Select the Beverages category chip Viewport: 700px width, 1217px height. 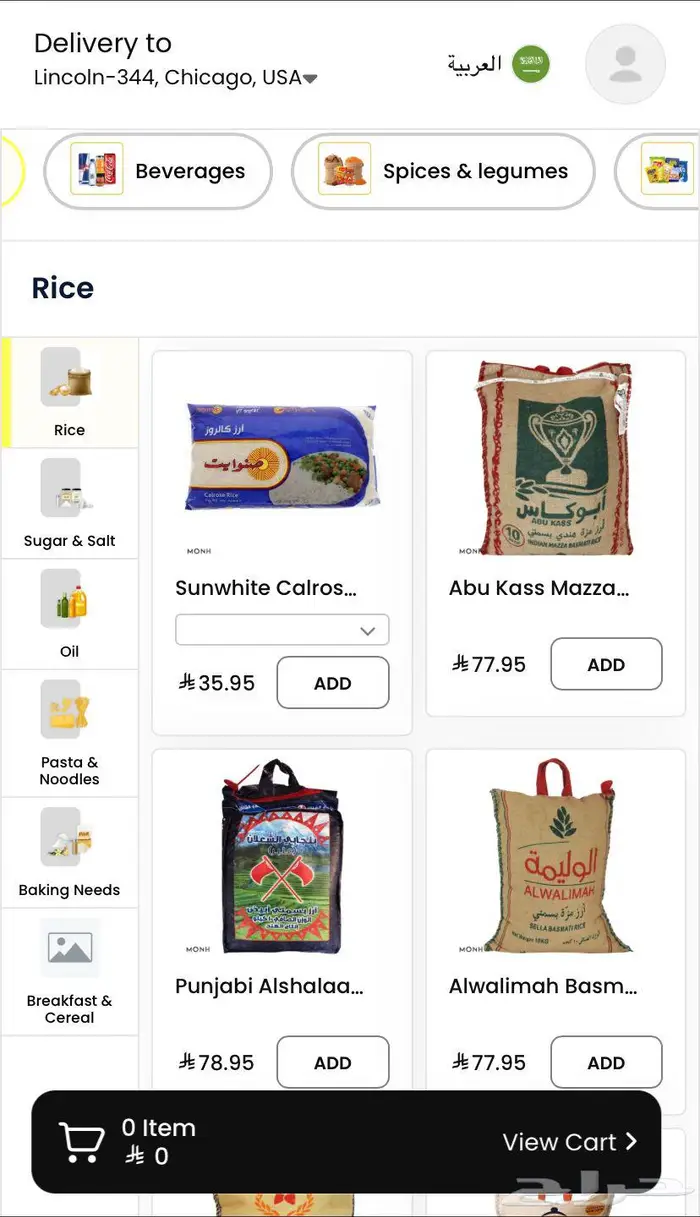[158, 171]
